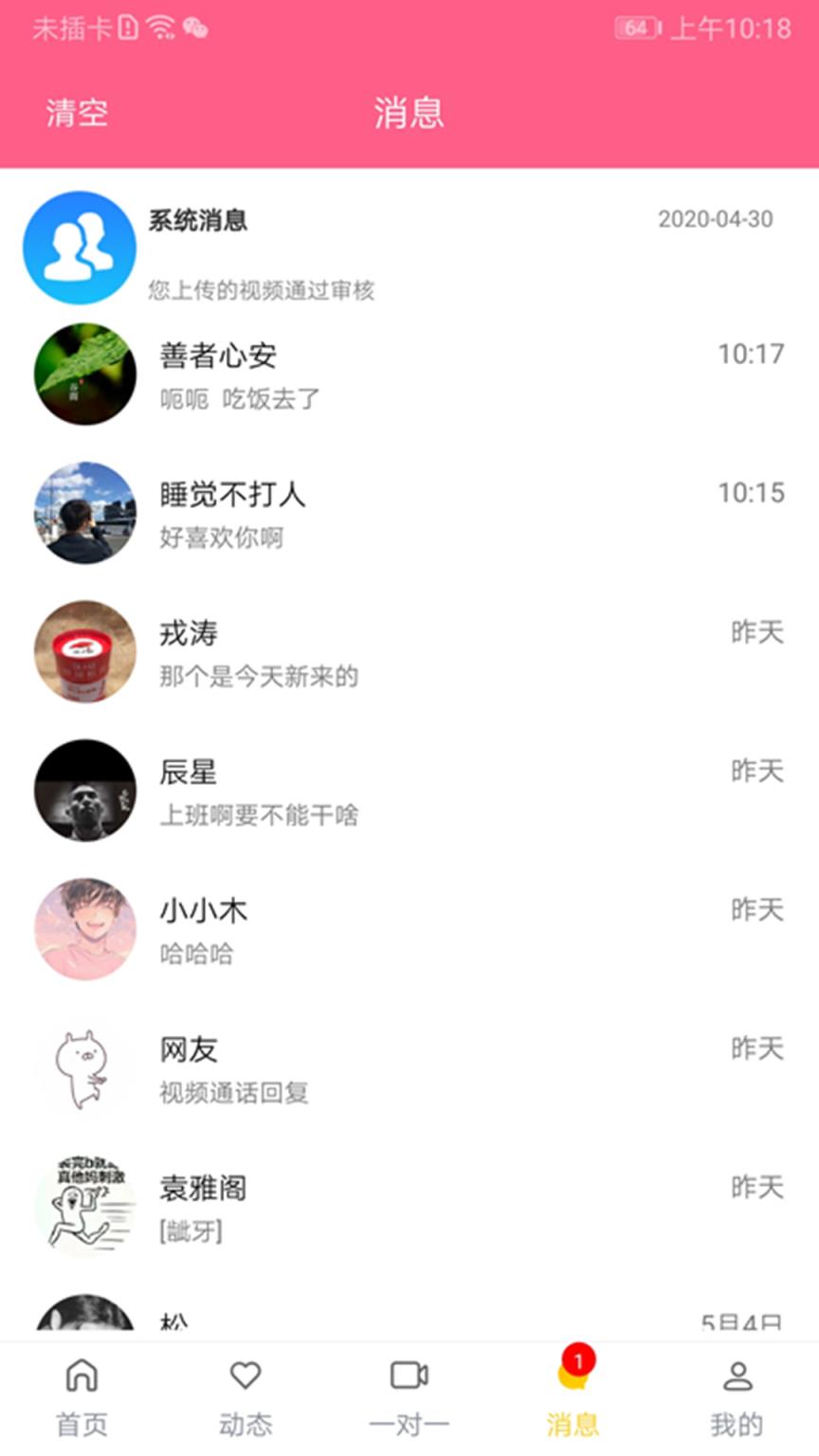This screenshot has width=819, height=1456.
Task: Tap the WeChat icon in the status bar
Action: click(196, 28)
